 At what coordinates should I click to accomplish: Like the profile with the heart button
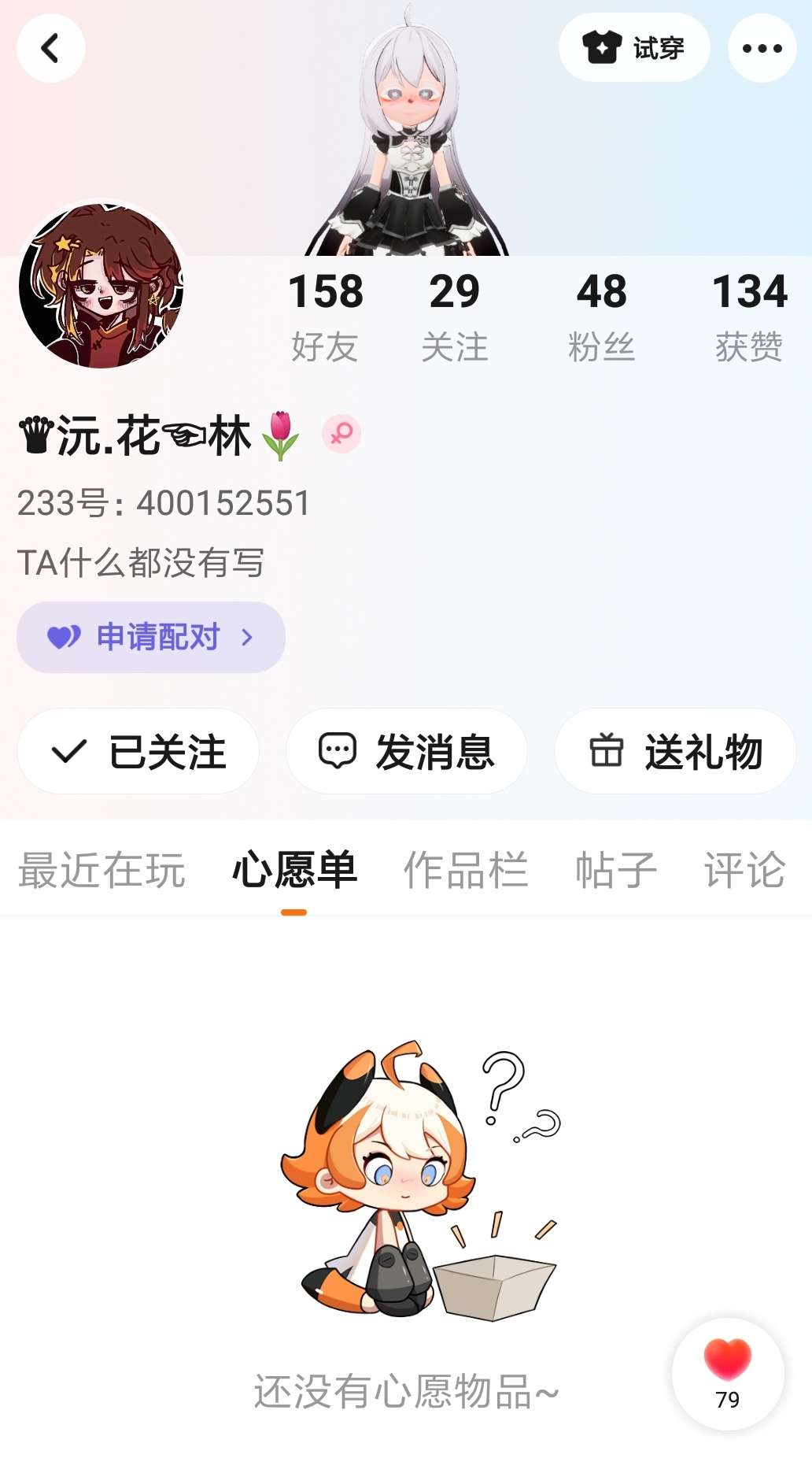pyautogui.click(x=728, y=1372)
